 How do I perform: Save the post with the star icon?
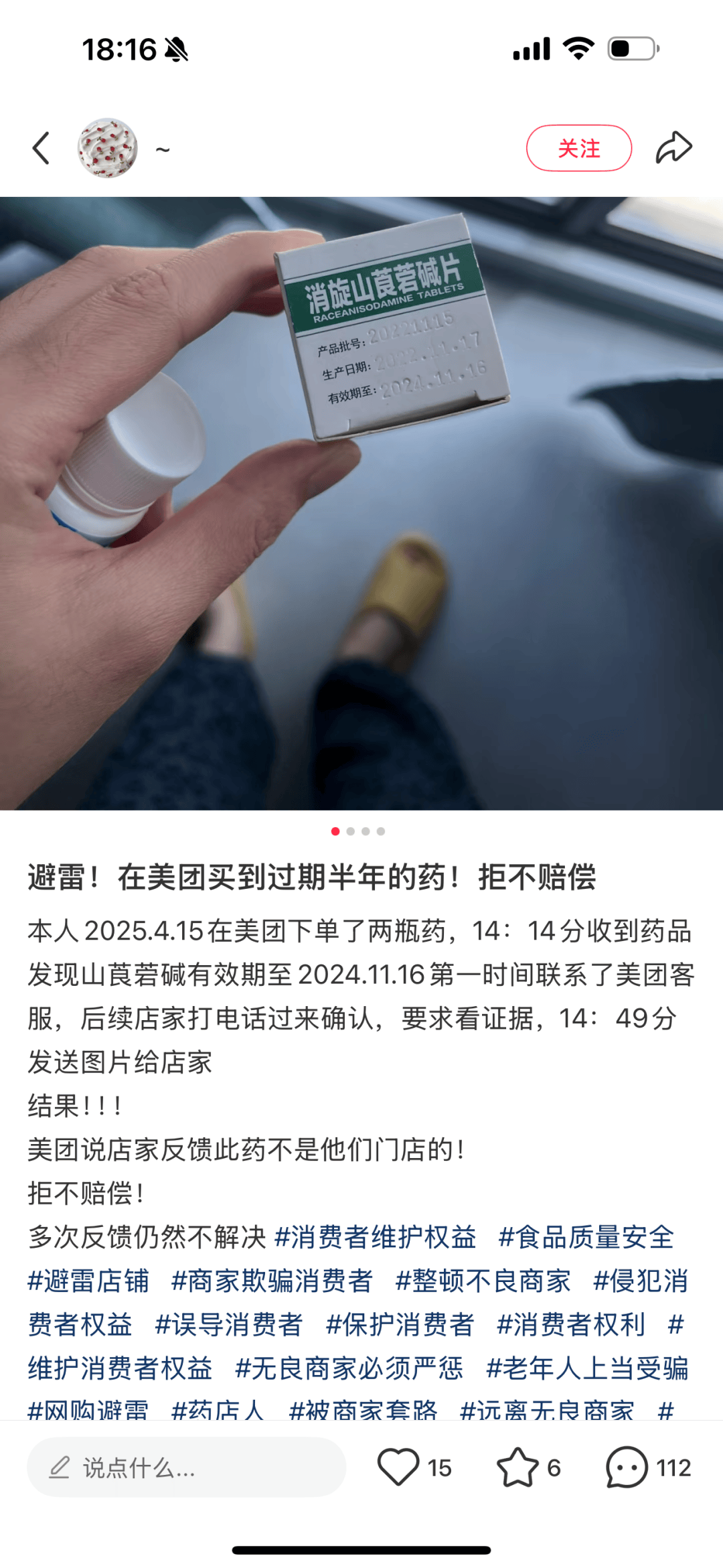(x=517, y=1468)
